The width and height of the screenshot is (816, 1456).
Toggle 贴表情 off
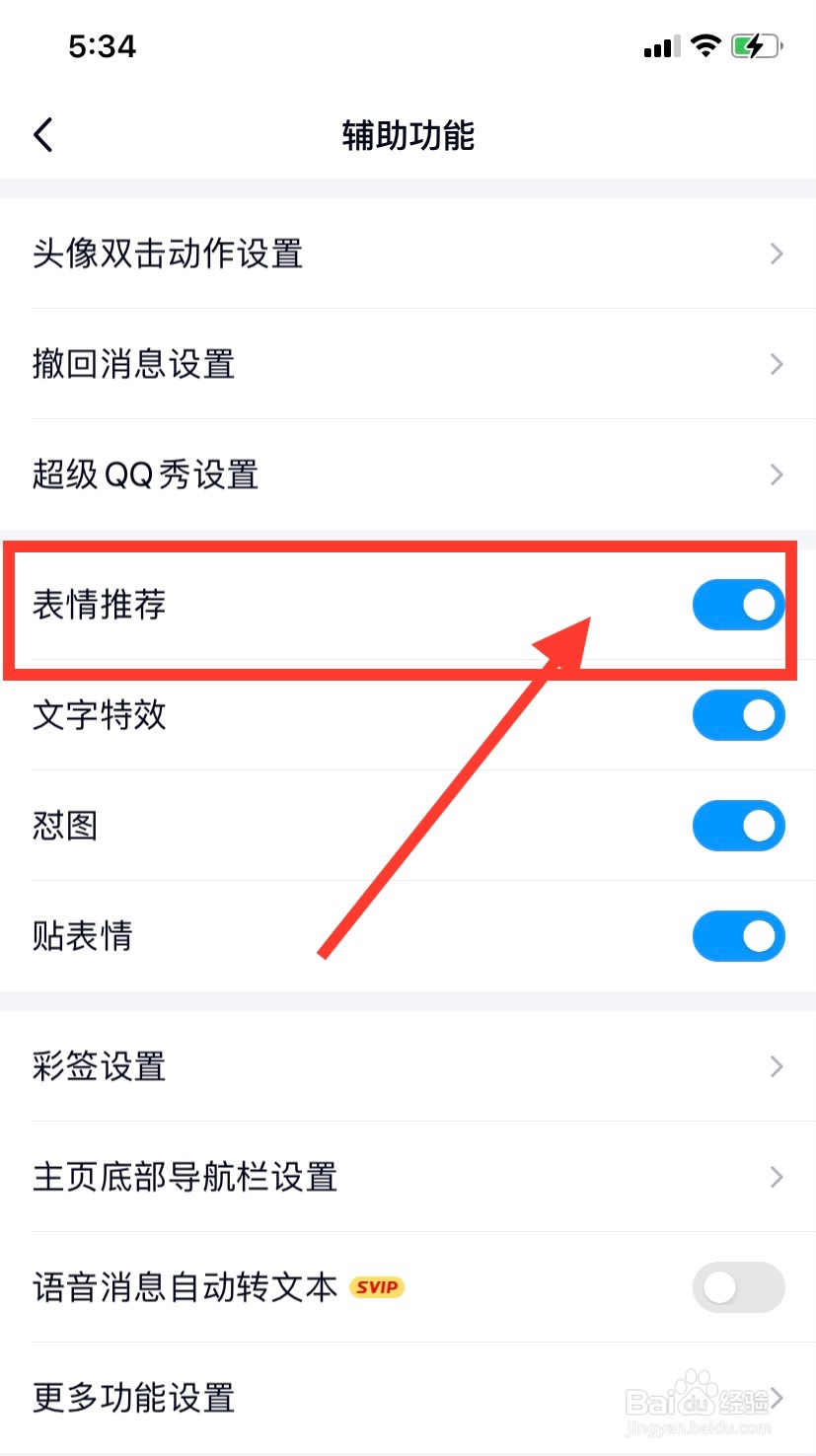pos(738,936)
